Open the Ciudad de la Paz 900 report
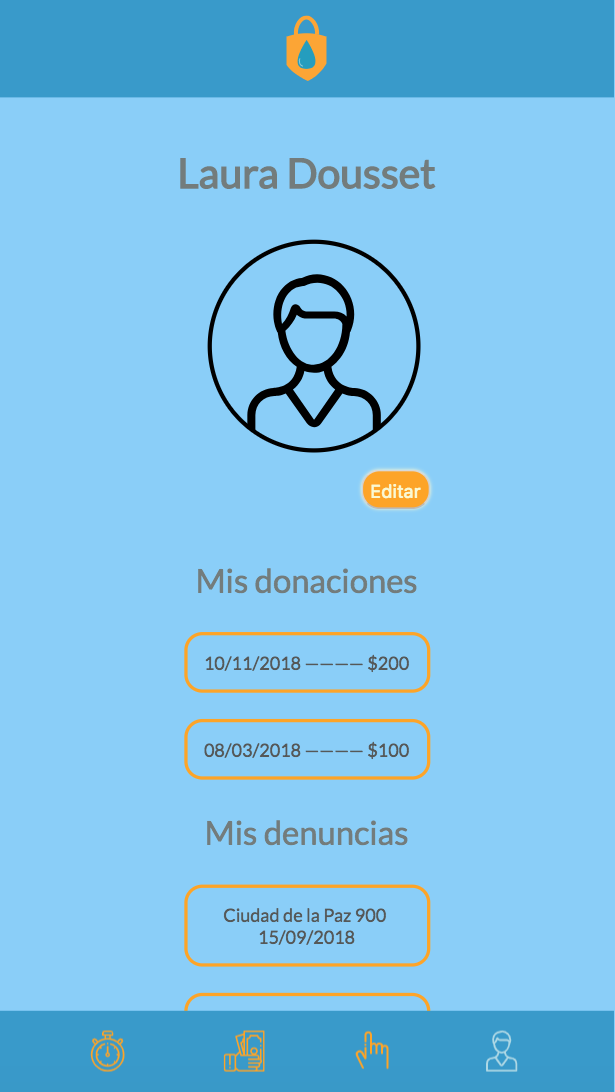Screen dimensions: 615x1092 pos(307,926)
